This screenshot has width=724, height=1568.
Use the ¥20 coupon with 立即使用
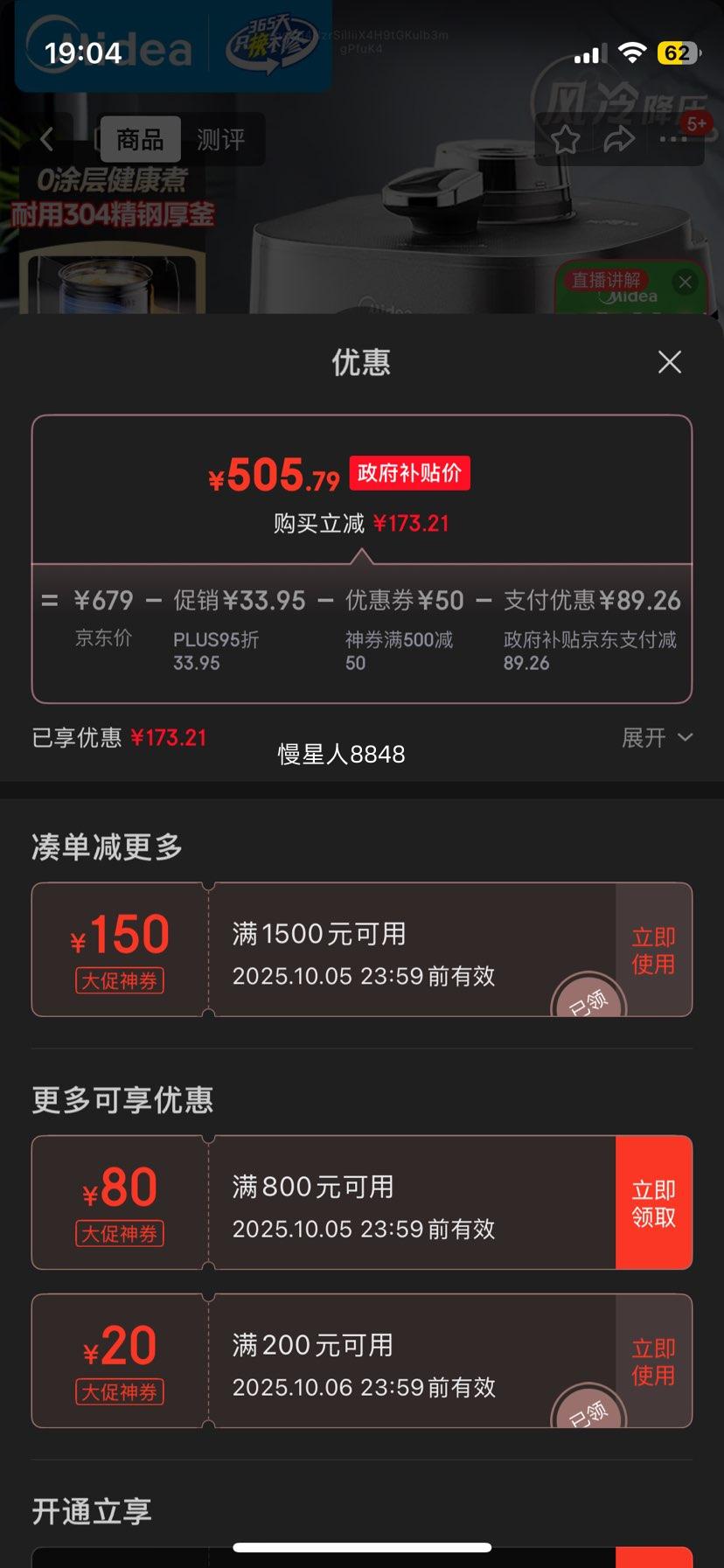tap(653, 1362)
